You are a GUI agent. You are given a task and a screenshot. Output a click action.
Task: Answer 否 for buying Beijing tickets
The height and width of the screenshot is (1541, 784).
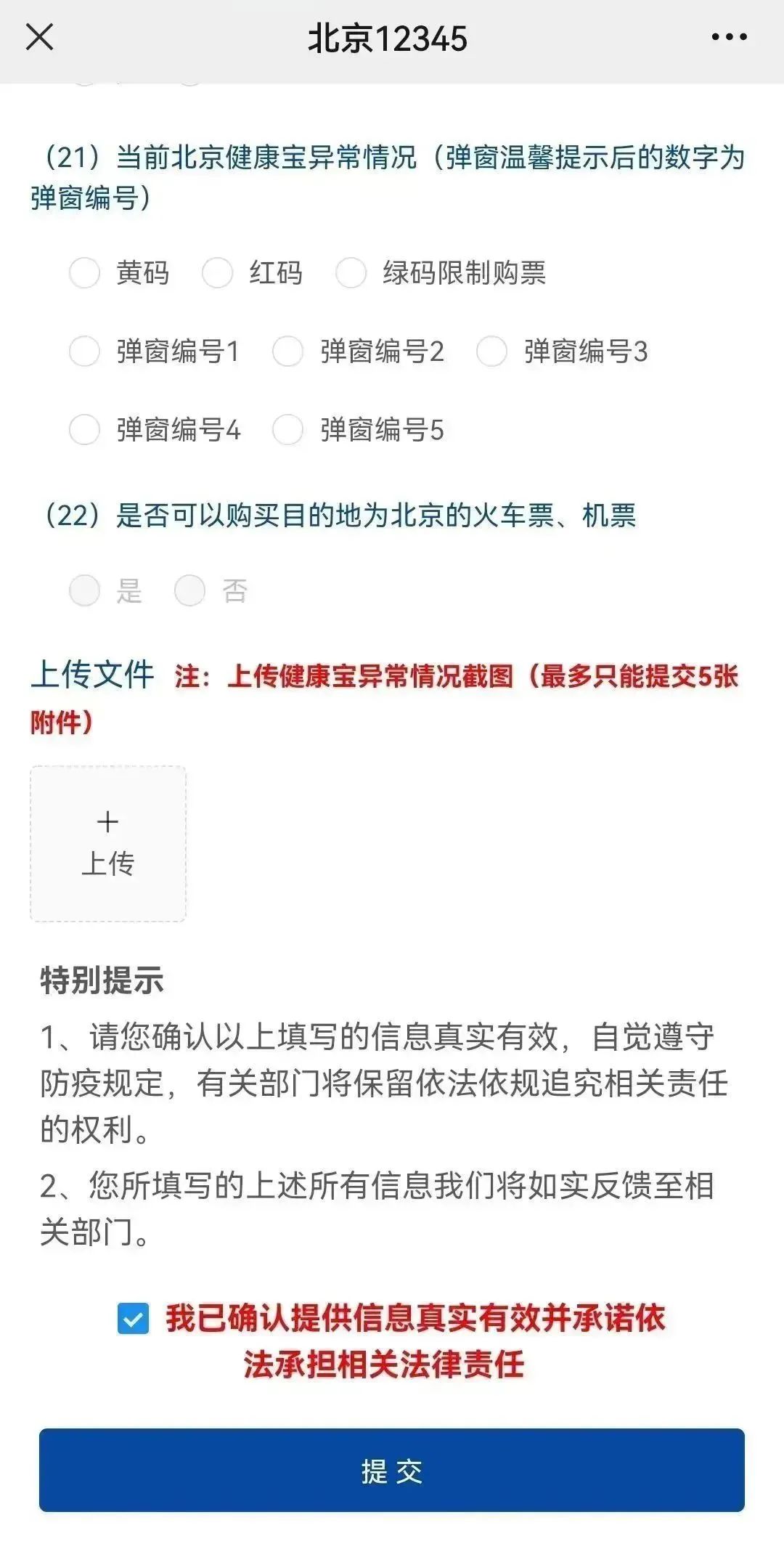pyautogui.click(x=190, y=590)
